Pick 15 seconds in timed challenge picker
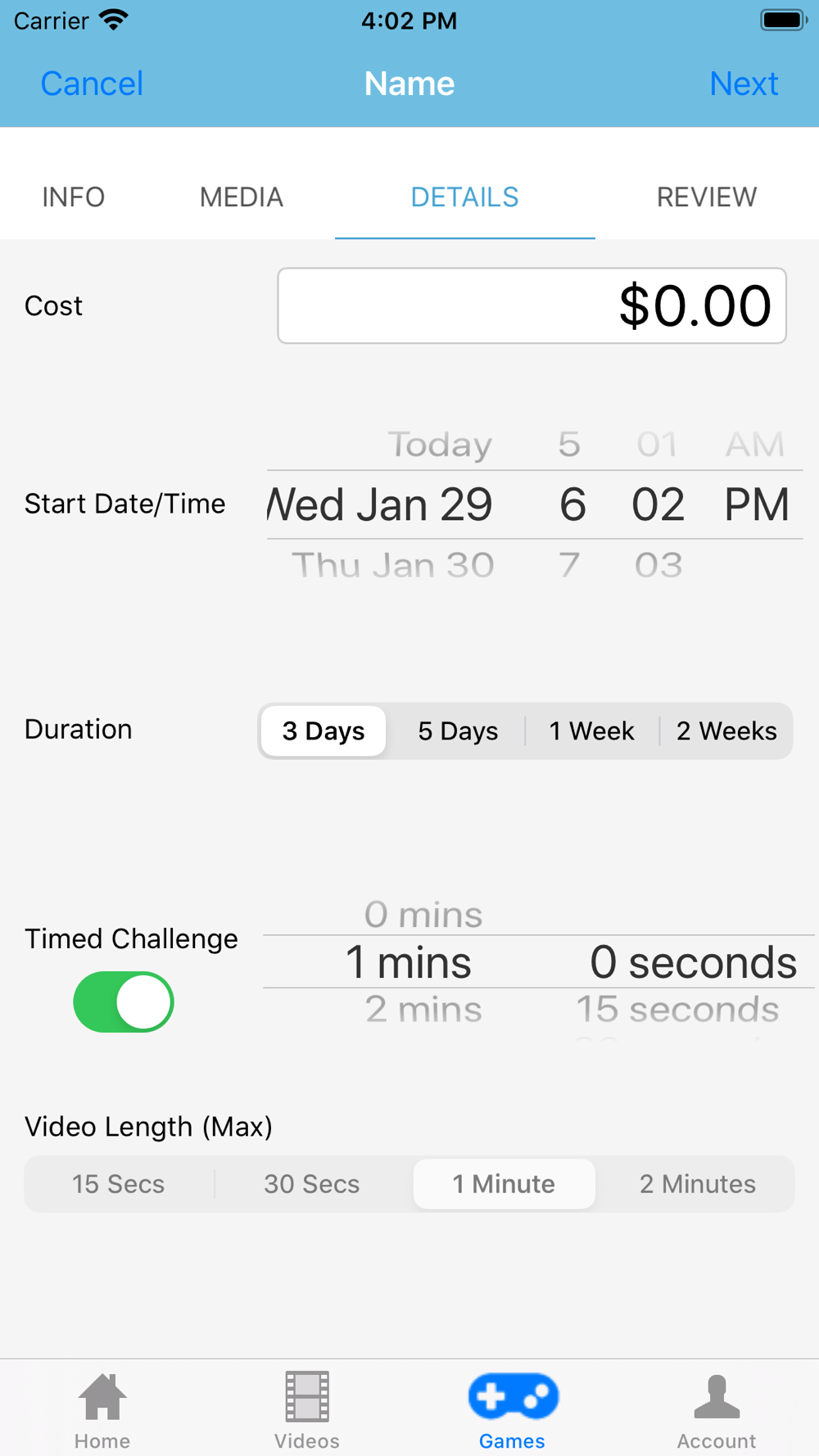 [x=677, y=1010]
